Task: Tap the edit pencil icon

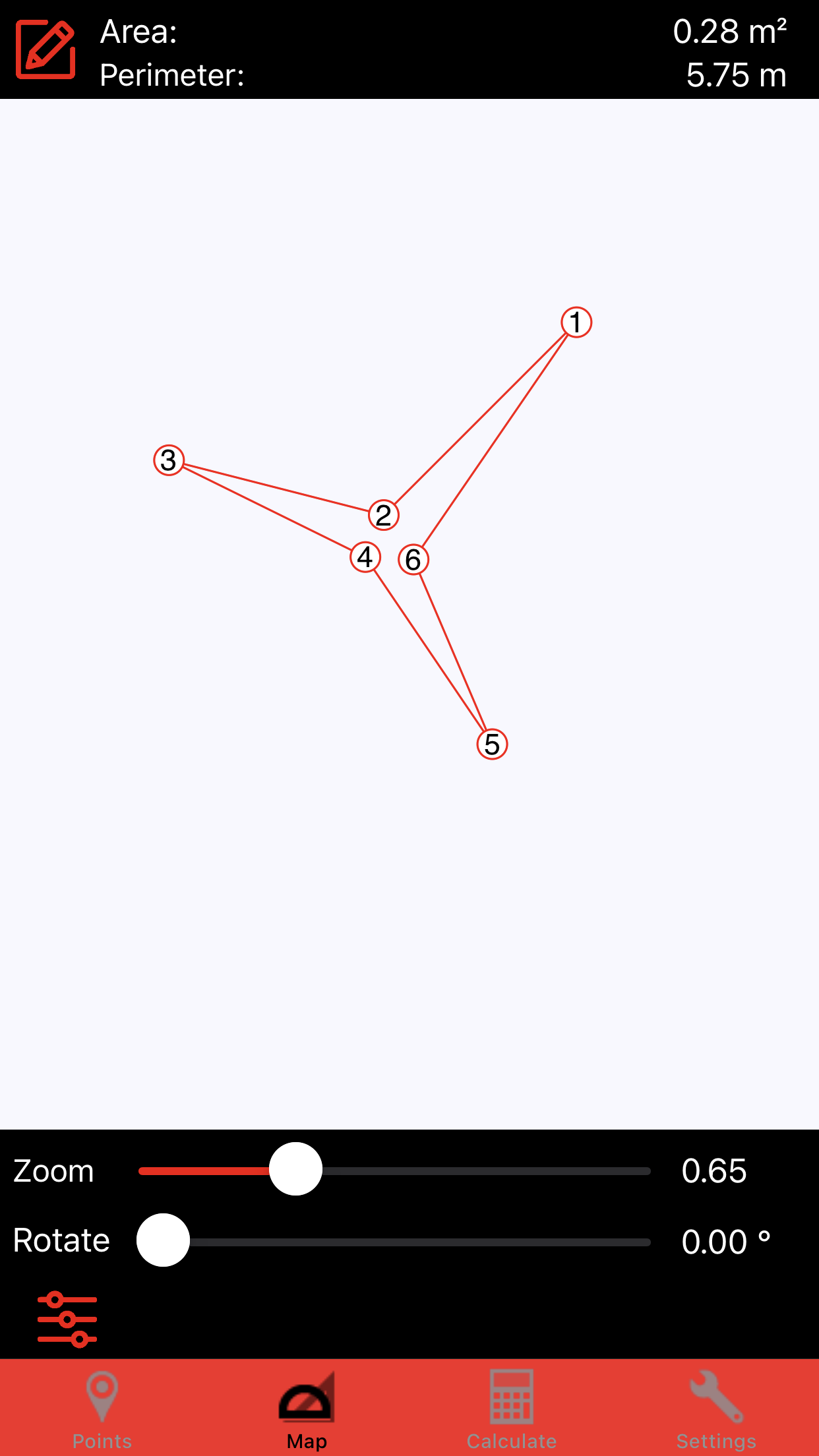Action: [x=45, y=49]
